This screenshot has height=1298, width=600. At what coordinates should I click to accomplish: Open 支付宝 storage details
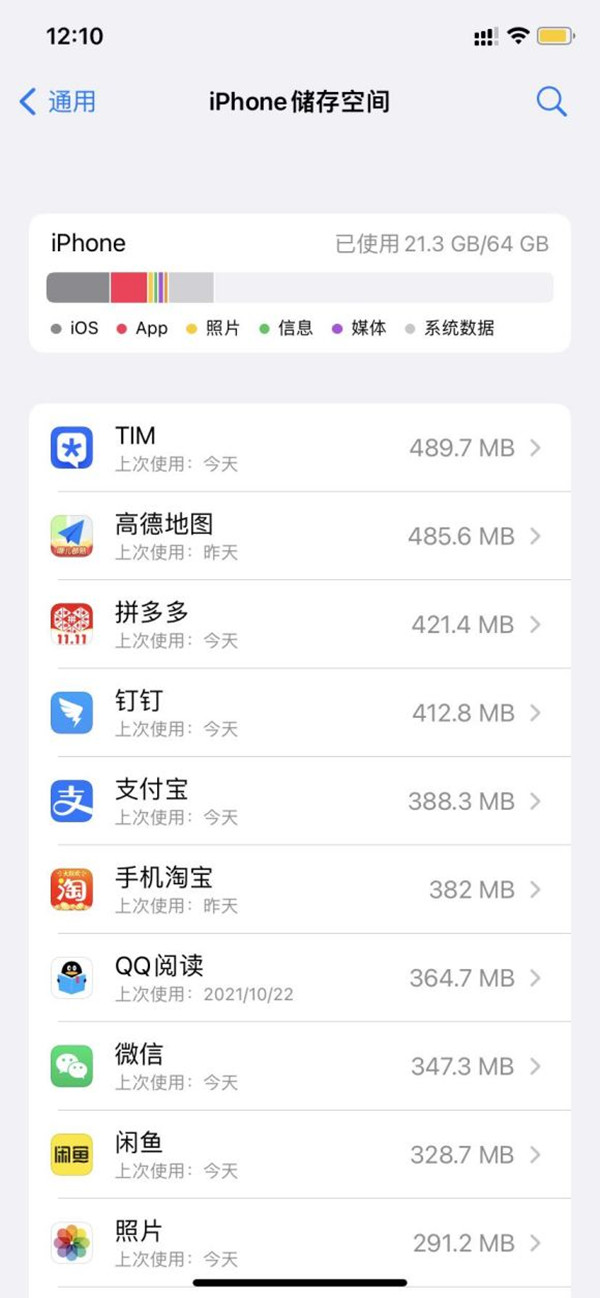click(300, 801)
